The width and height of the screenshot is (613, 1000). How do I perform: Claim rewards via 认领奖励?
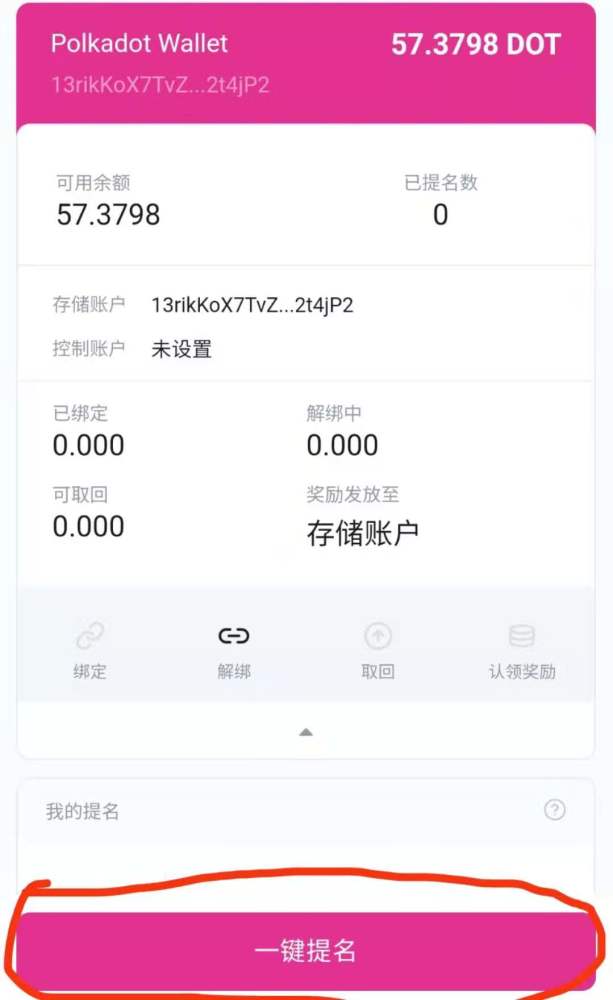522,650
